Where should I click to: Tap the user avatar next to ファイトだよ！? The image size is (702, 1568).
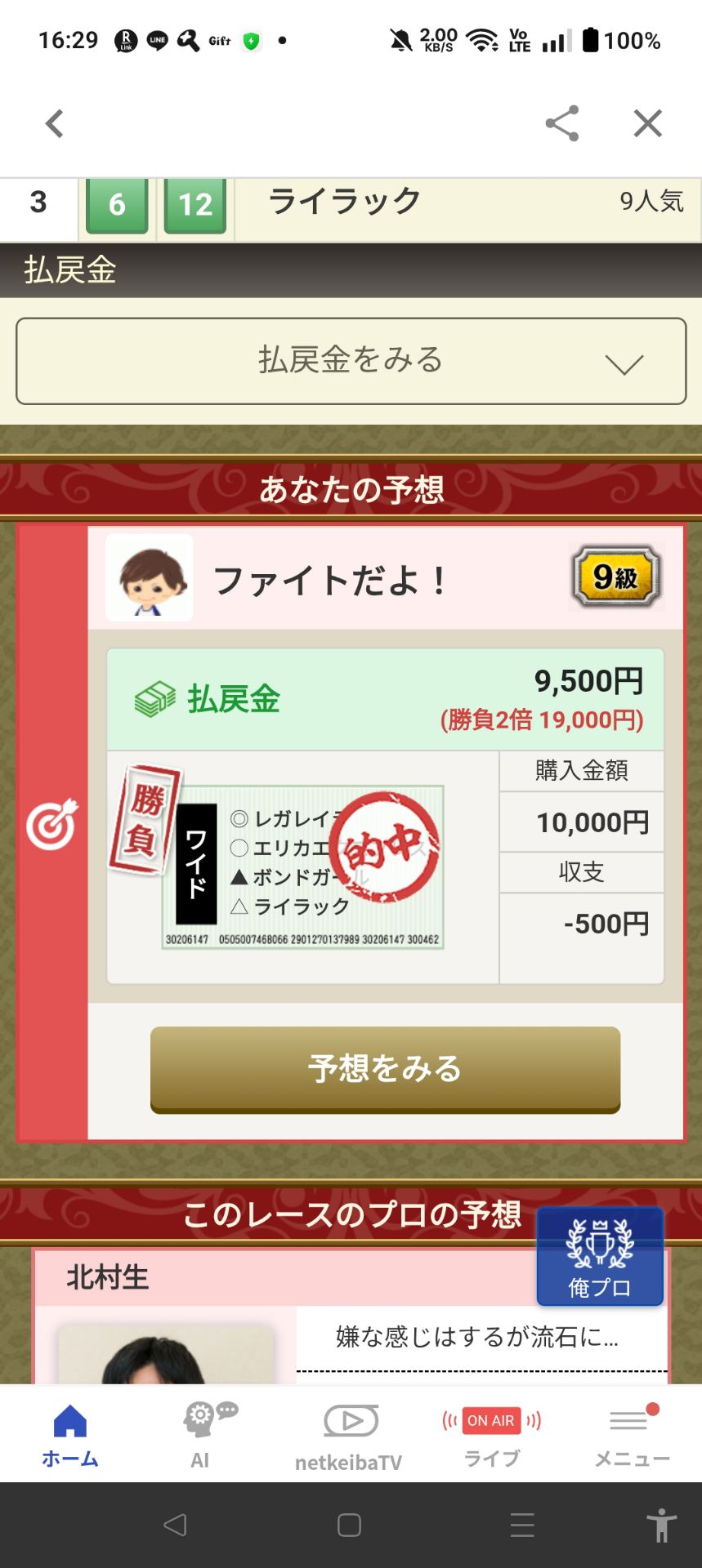[x=150, y=577]
